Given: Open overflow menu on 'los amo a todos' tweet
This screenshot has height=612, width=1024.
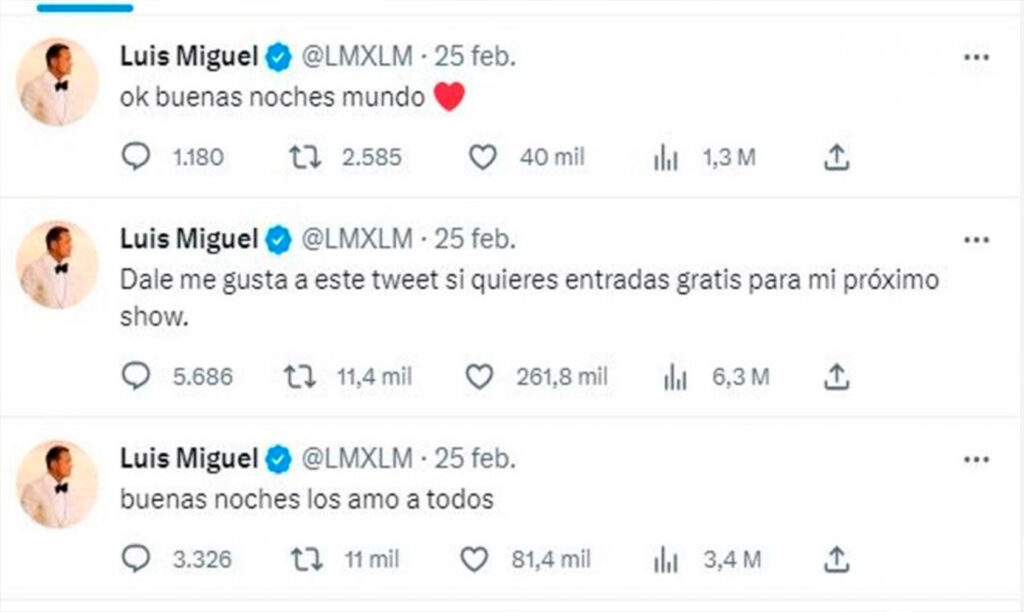Looking at the screenshot, I should (x=975, y=459).
